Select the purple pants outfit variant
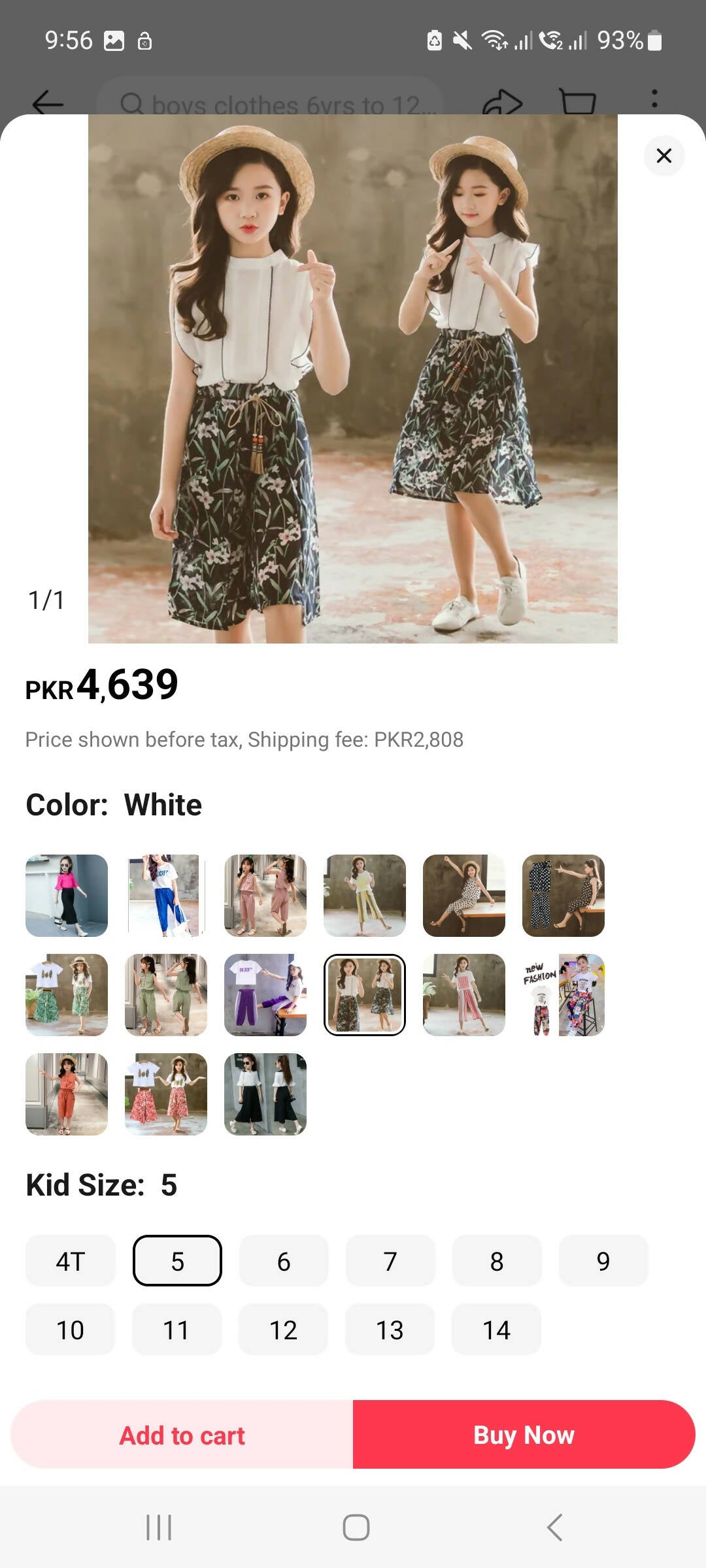This screenshot has width=706, height=1568. coord(265,995)
